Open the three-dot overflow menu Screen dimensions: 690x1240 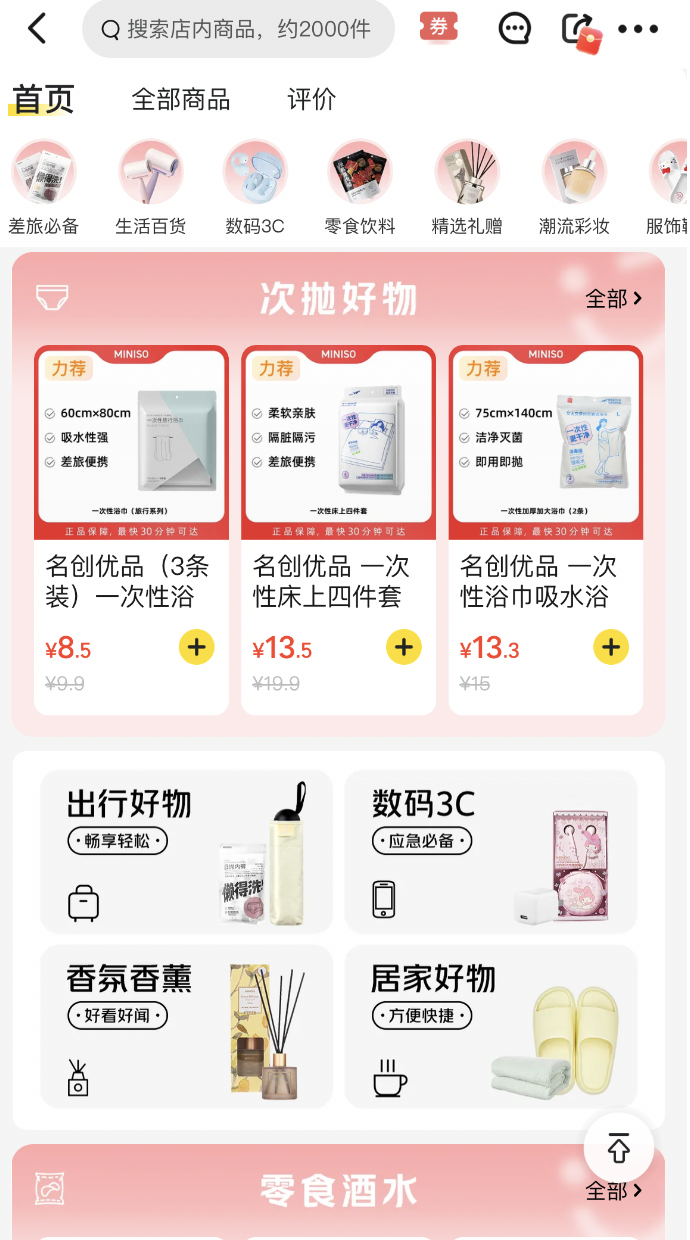638,29
